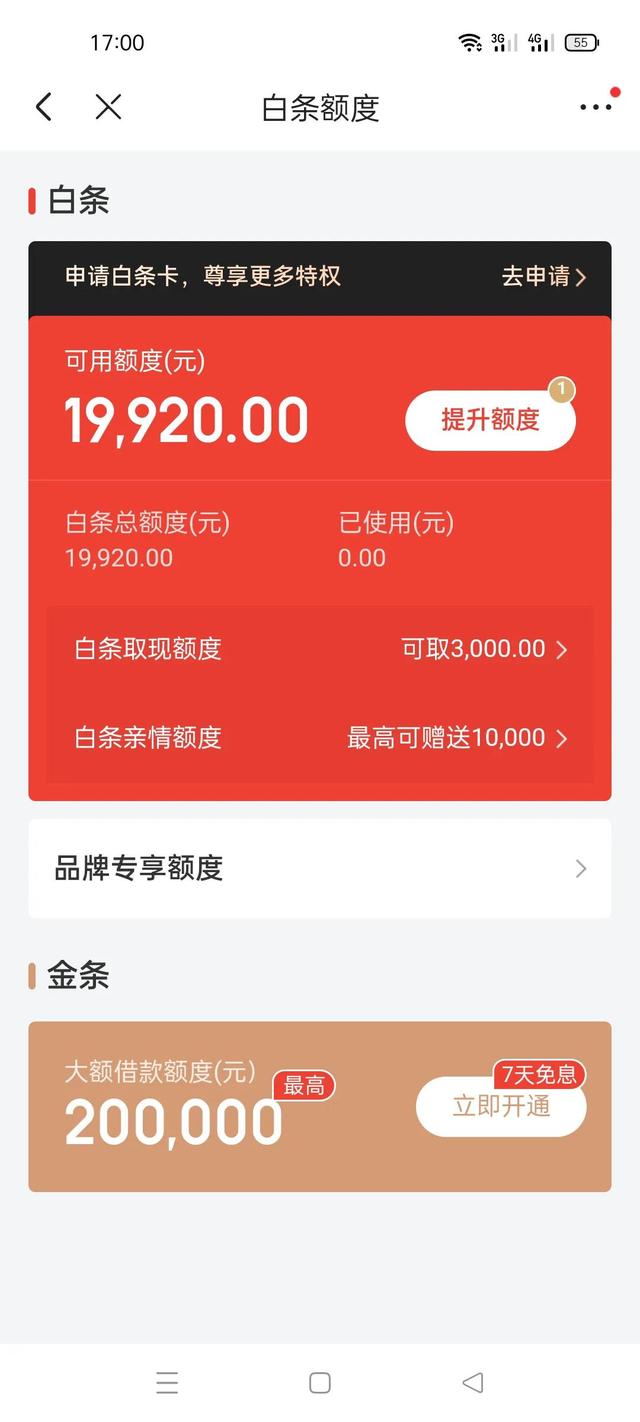Go to the system home screen

[320, 1383]
